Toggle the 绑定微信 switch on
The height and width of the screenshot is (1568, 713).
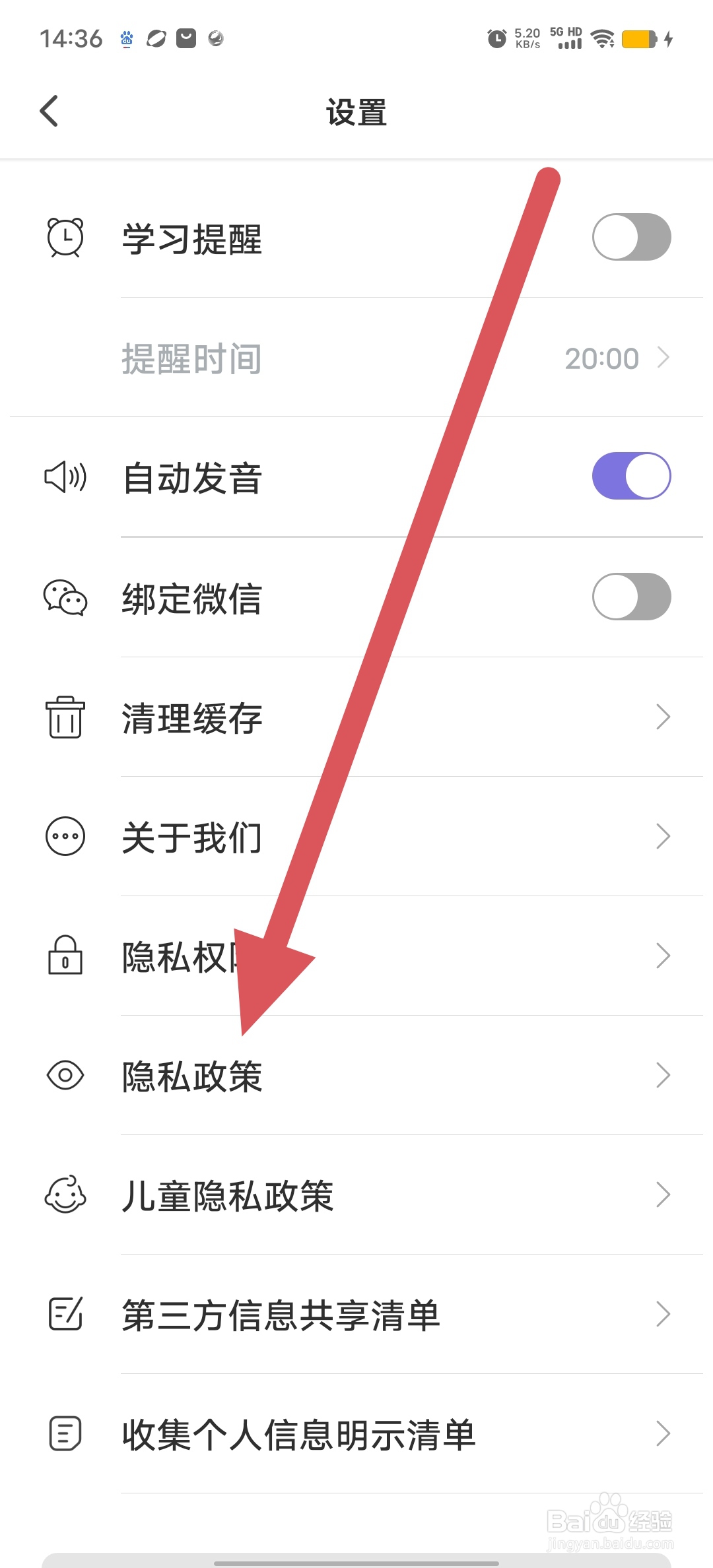coord(631,597)
